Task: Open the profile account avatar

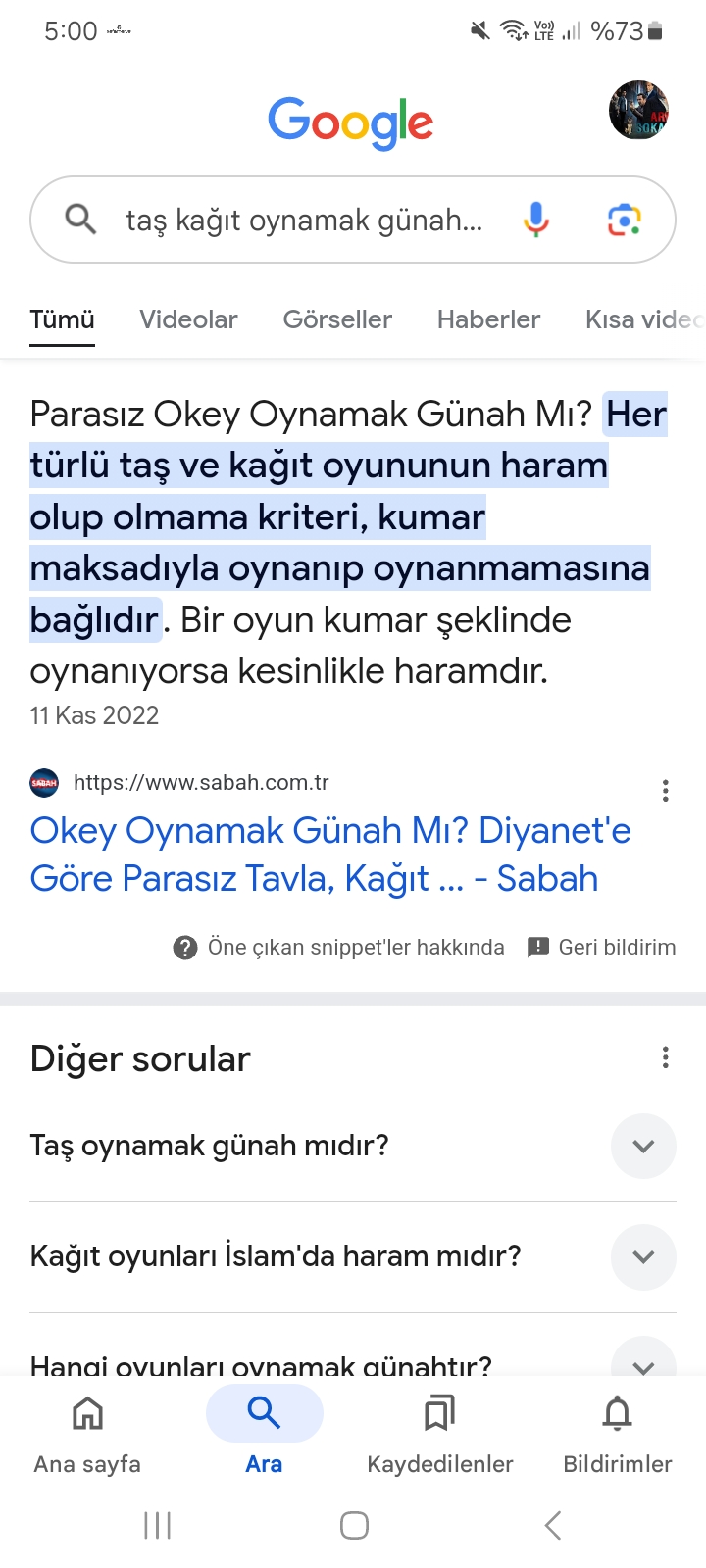Action: (638, 111)
